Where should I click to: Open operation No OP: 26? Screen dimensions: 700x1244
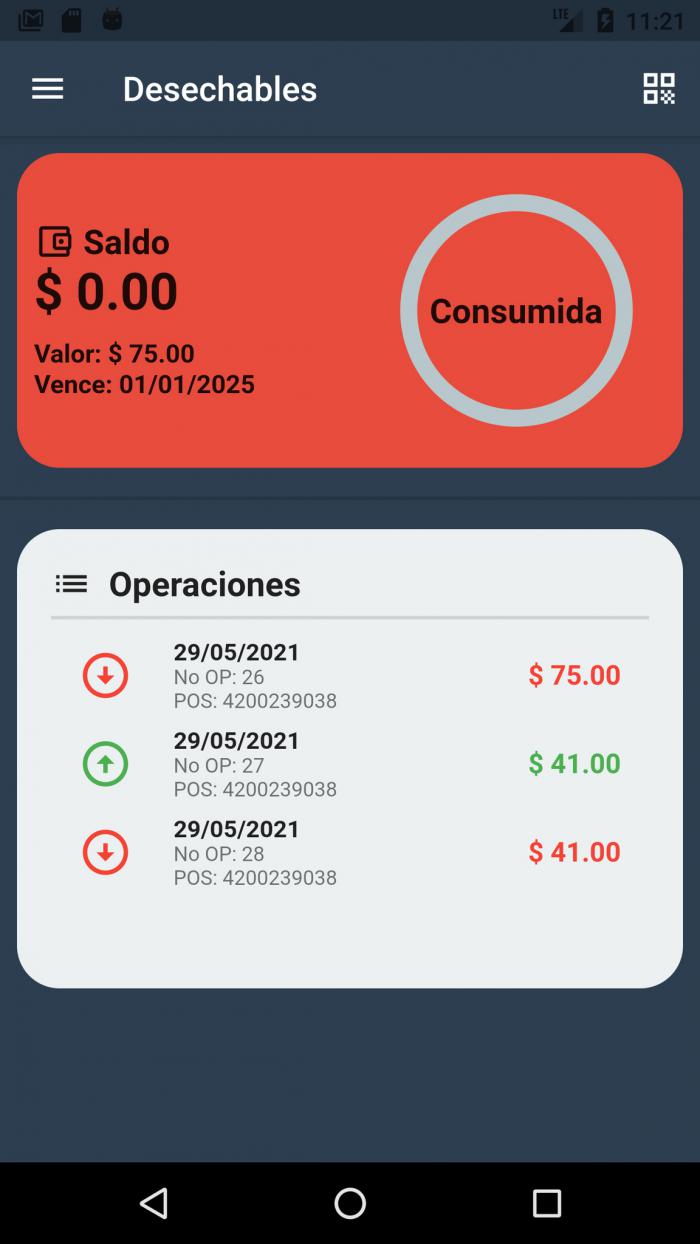[350, 676]
